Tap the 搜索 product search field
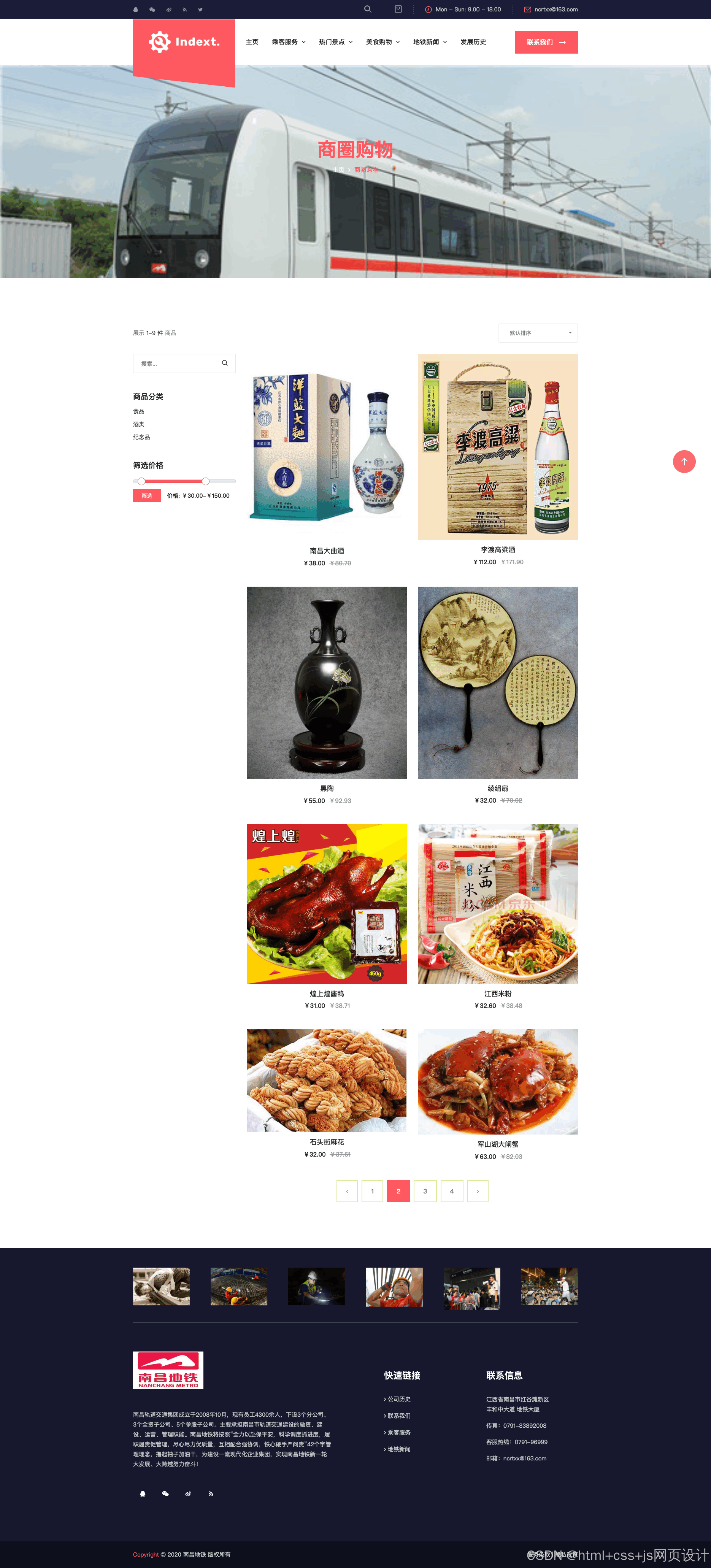The width and height of the screenshot is (711, 1568). 178,363
